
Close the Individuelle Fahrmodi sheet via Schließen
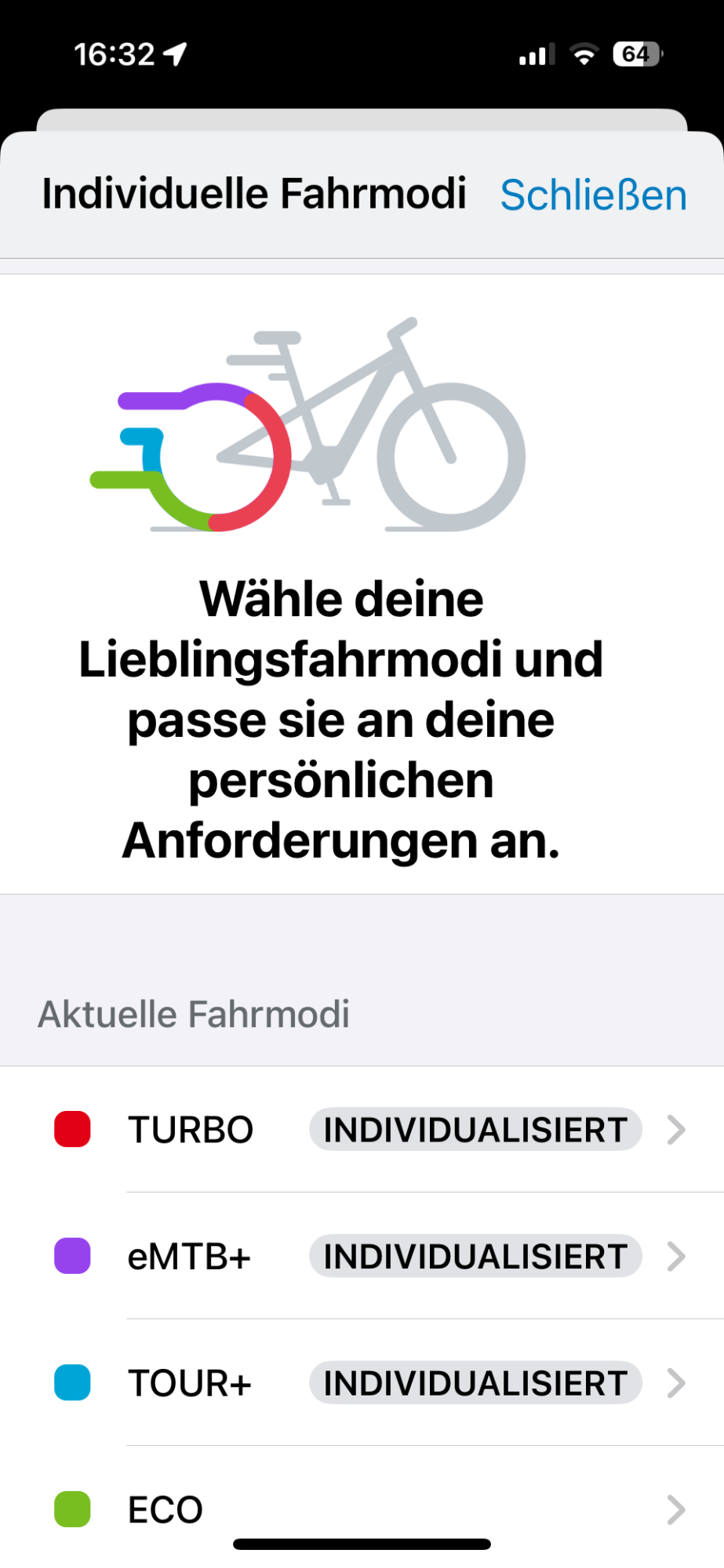point(593,195)
